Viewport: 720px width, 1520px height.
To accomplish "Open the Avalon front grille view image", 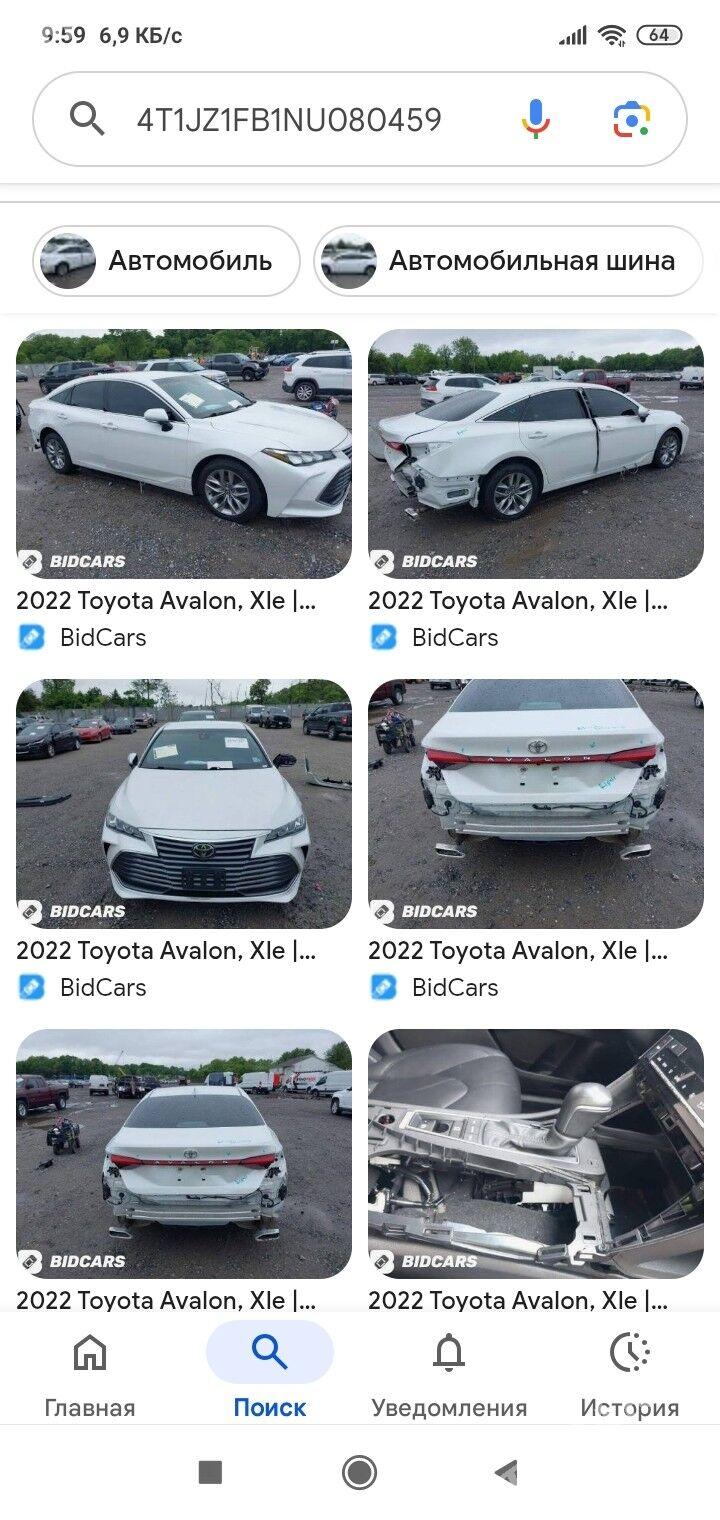I will tap(184, 804).
